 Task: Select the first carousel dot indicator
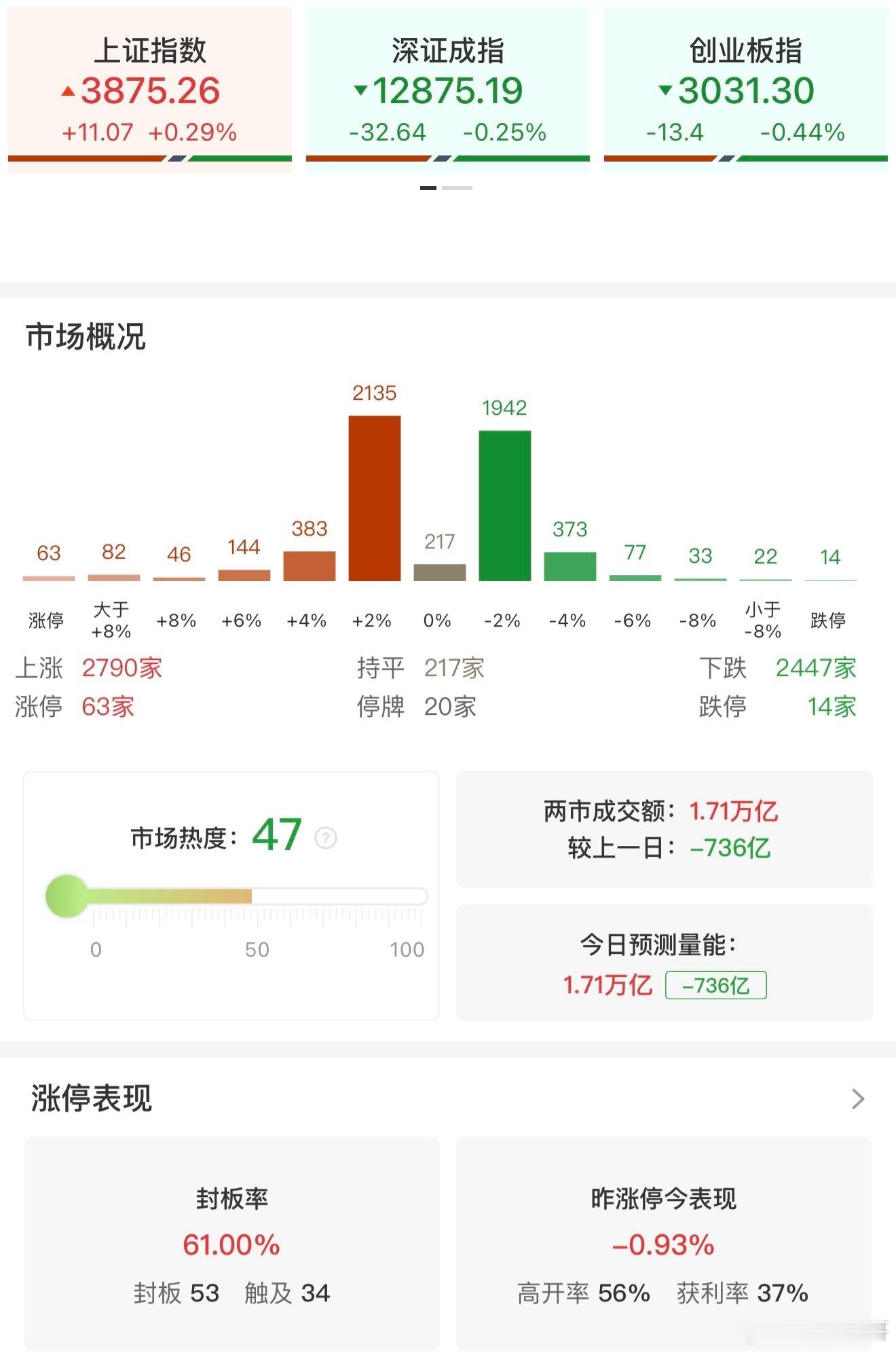428,188
